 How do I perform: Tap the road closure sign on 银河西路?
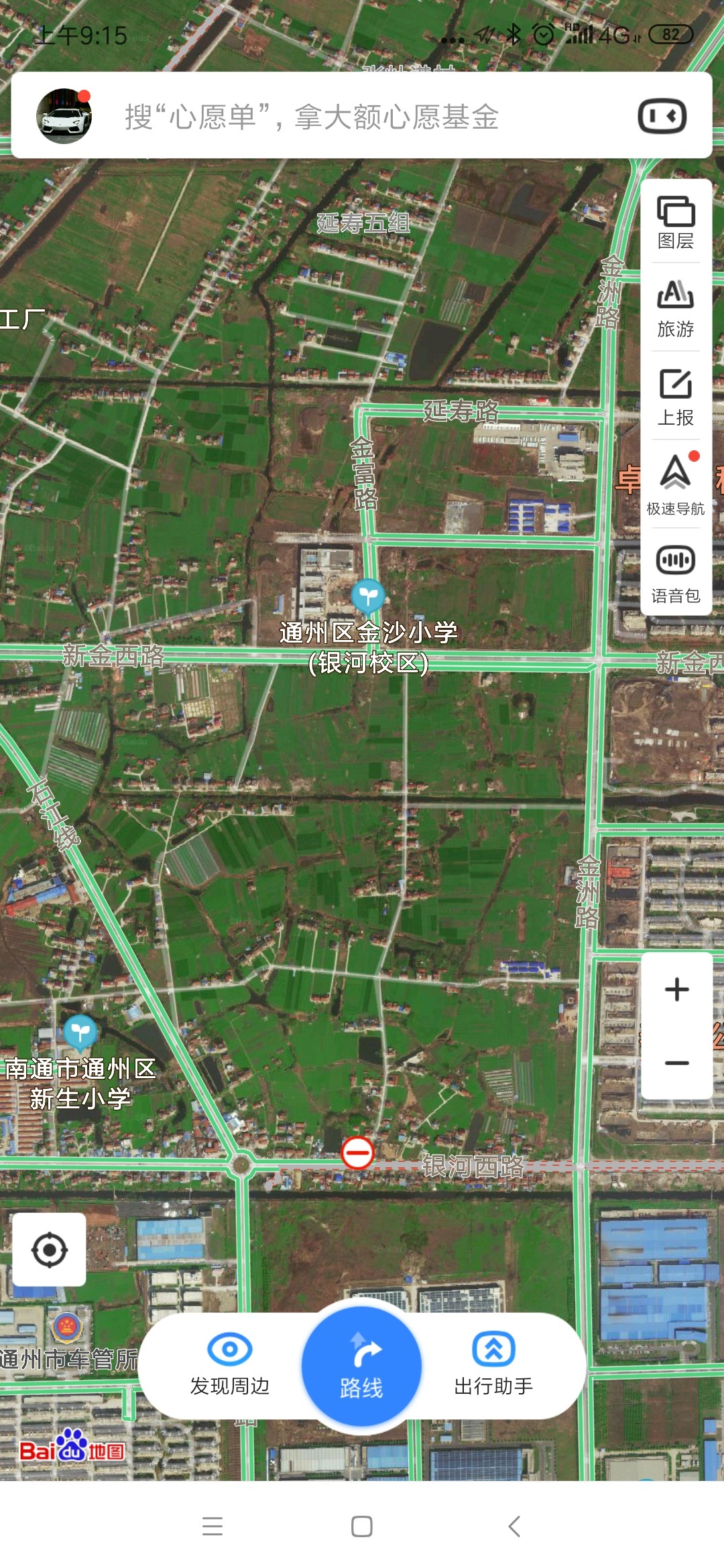[357, 1153]
